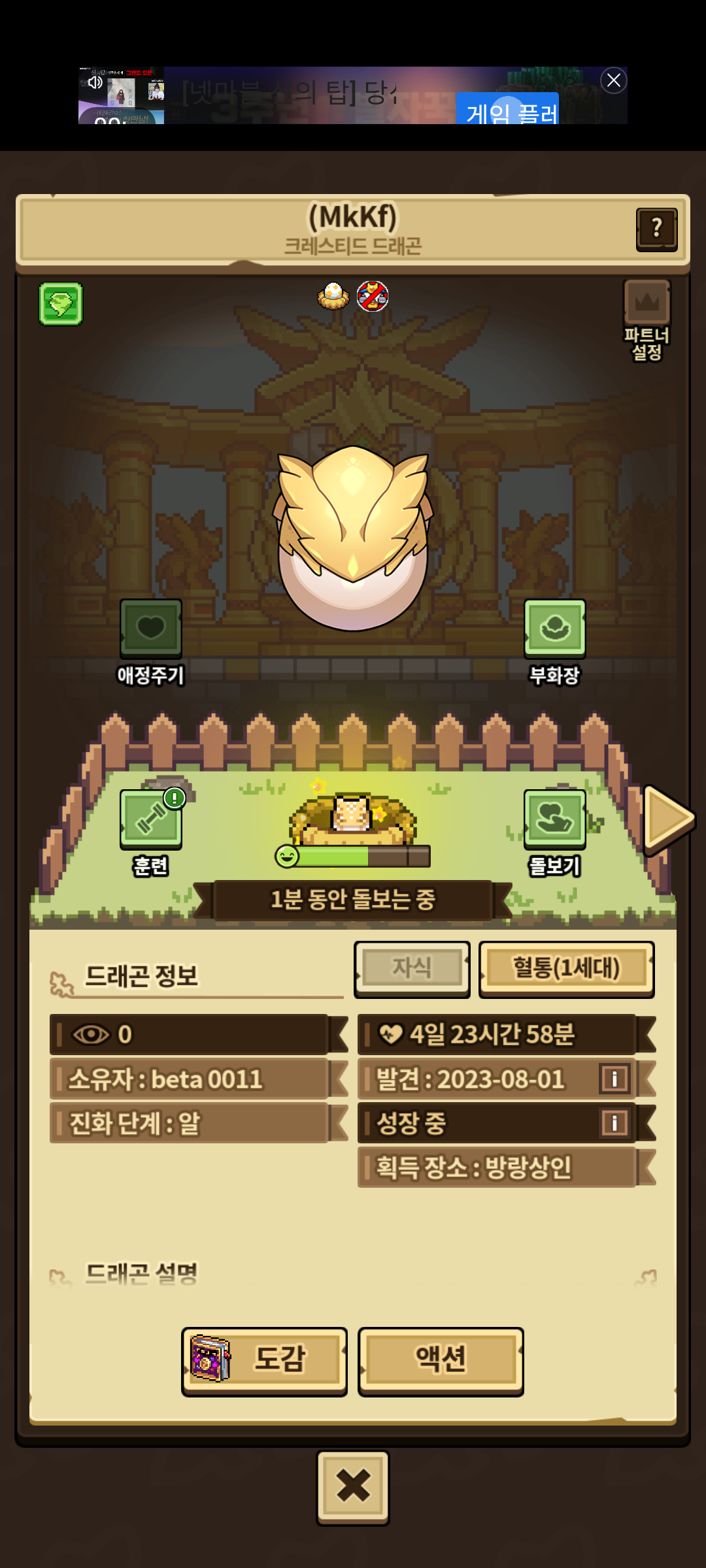Dismiss the ad banner

(x=613, y=80)
